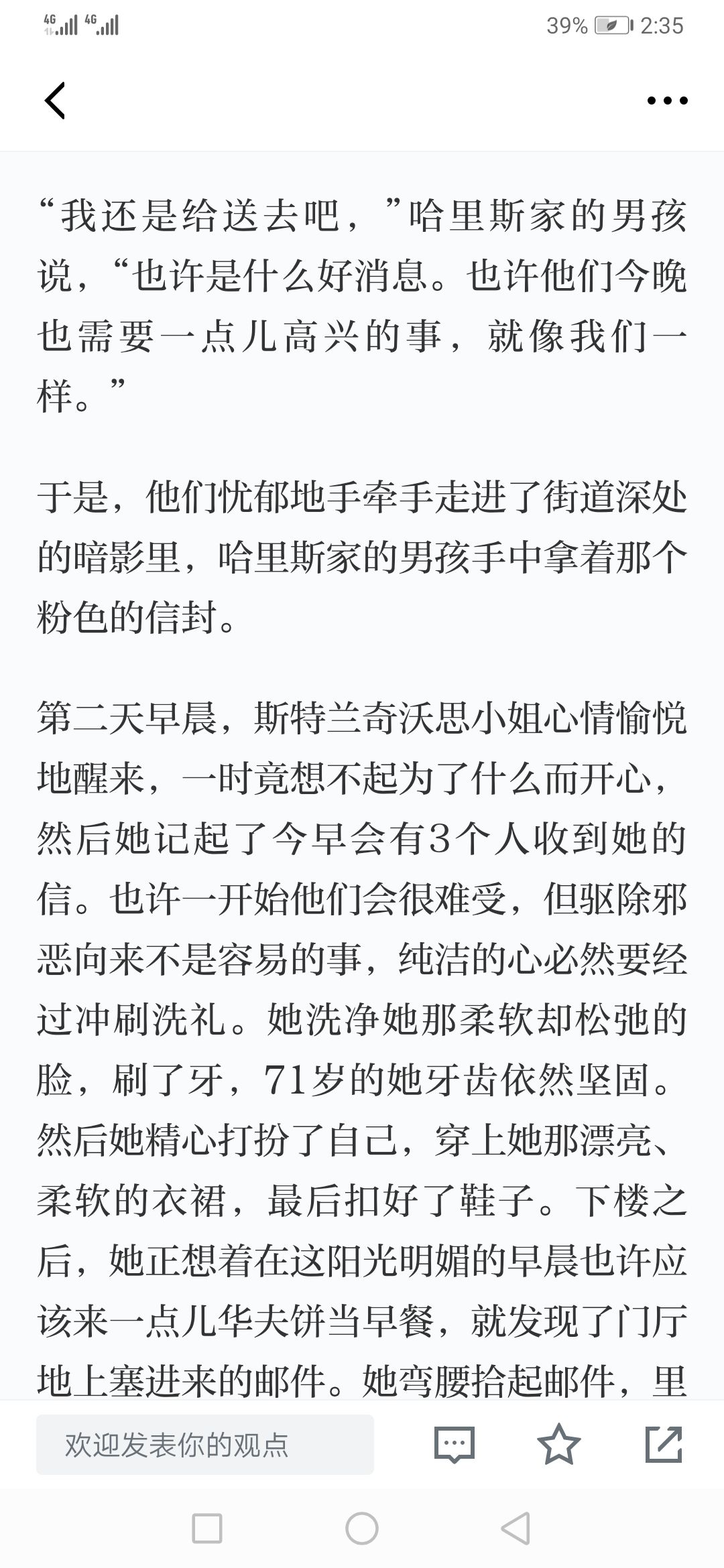Screen dimensions: 724x1568
Task: Tap the system home button
Action: pos(362,1528)
